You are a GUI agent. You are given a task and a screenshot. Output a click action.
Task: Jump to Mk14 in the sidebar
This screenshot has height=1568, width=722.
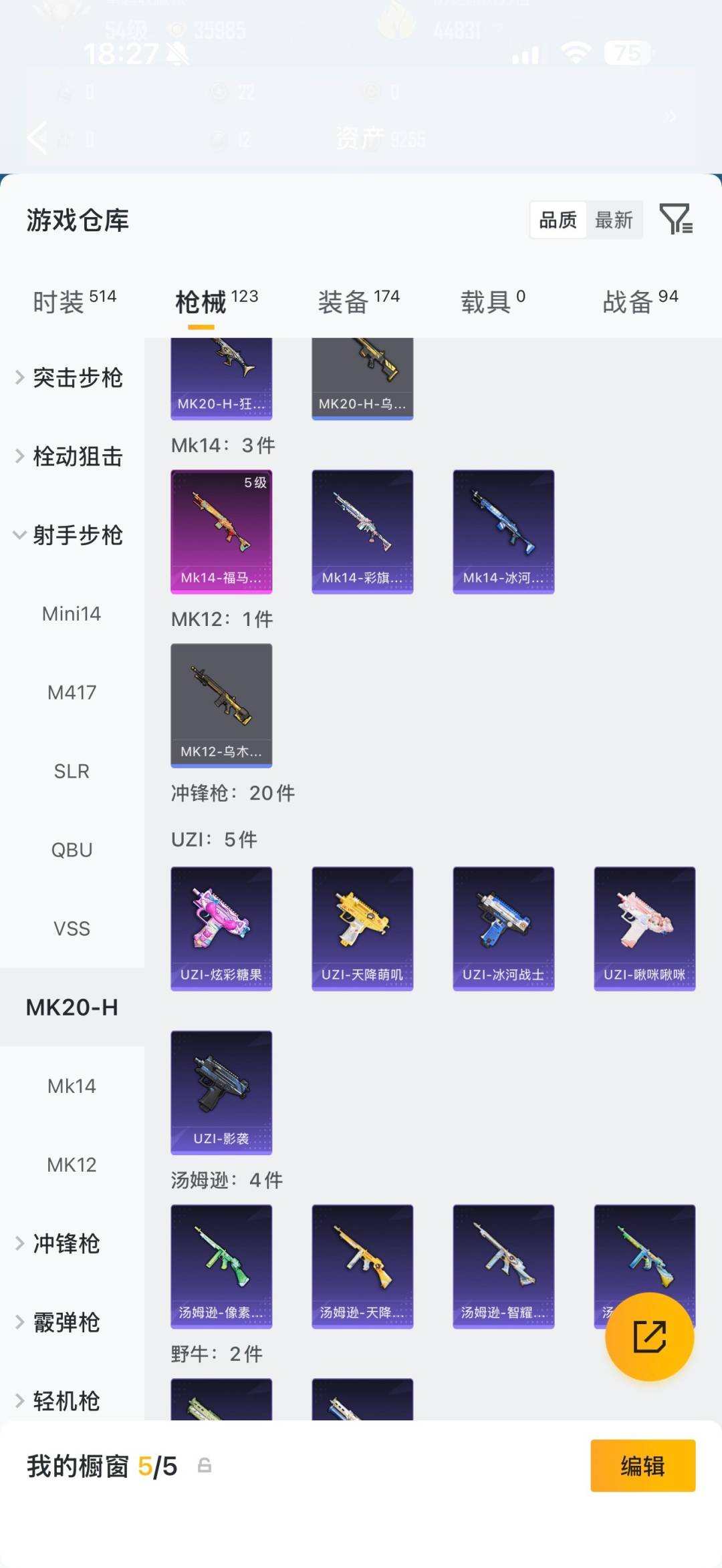72,1086
